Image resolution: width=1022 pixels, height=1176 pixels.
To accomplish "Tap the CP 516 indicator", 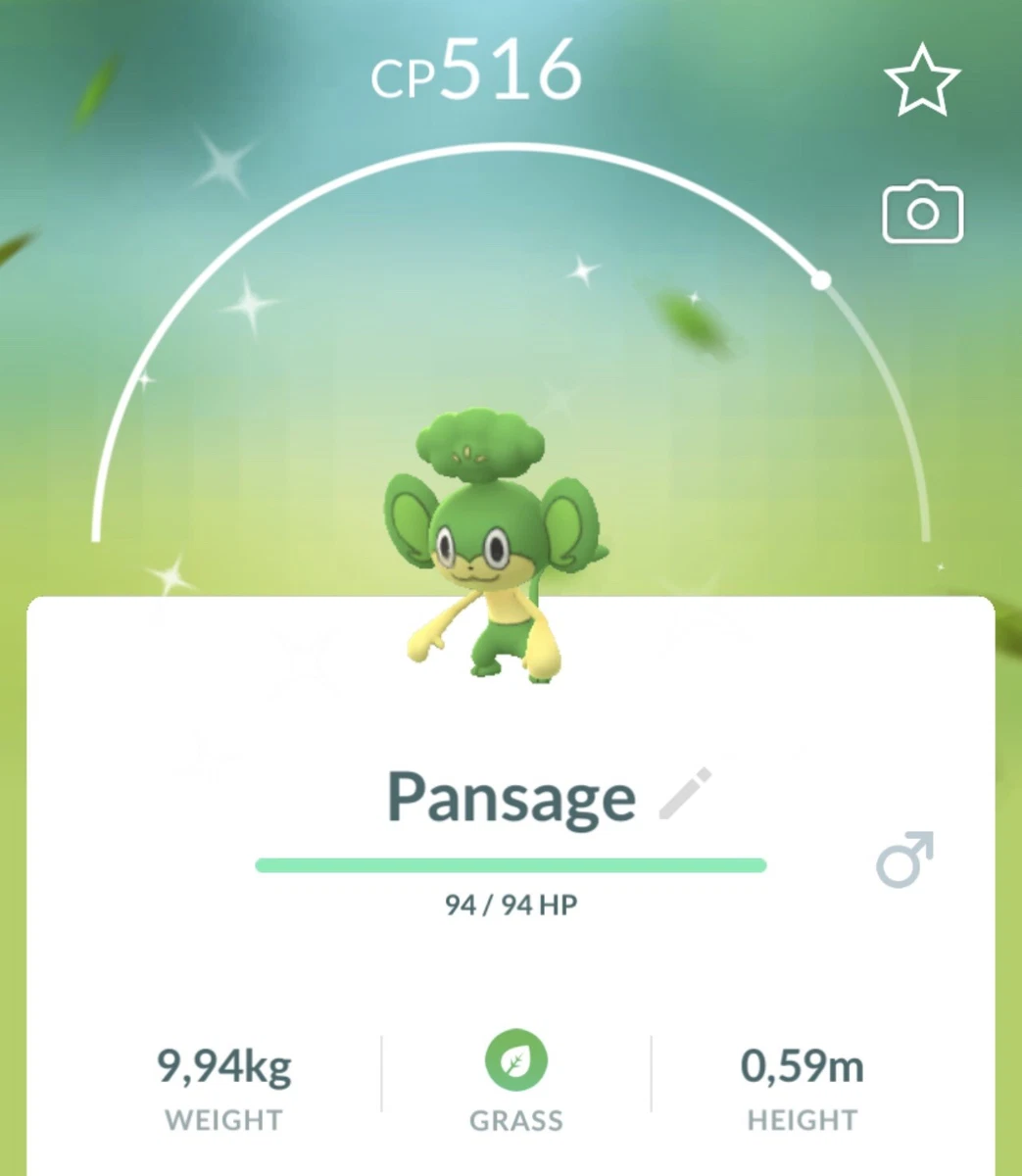I will click(x=477, y=69).
